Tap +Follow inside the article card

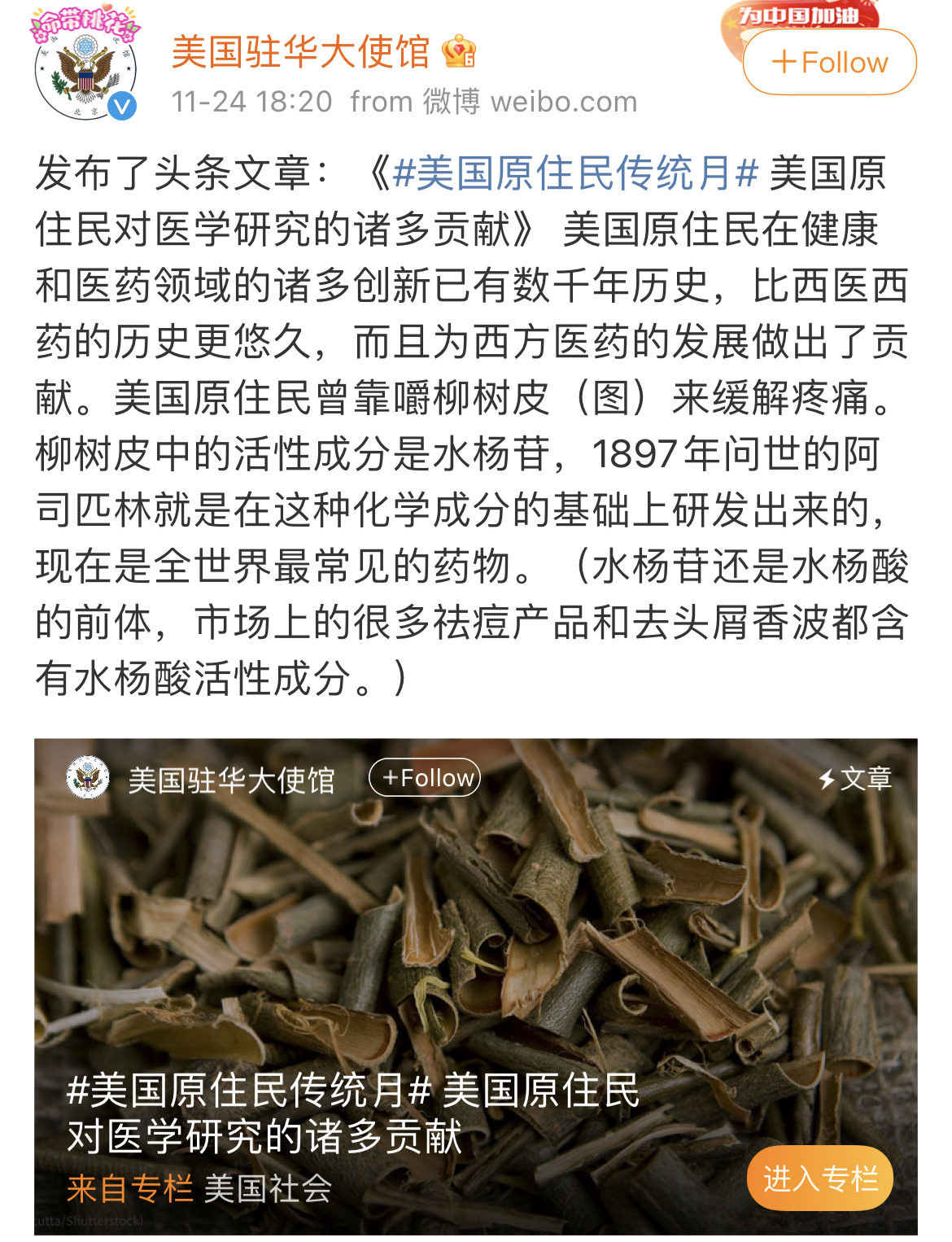(425, 777)
